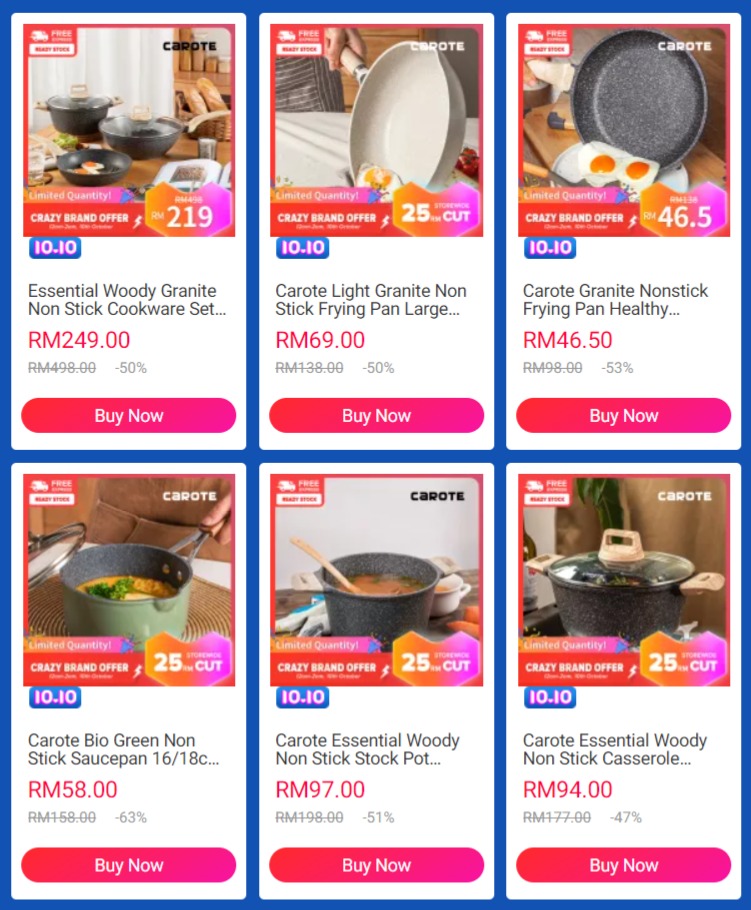
Task: Tap Buy Now under the Essential Woody Casserole
Action: [x=623, y=865]
